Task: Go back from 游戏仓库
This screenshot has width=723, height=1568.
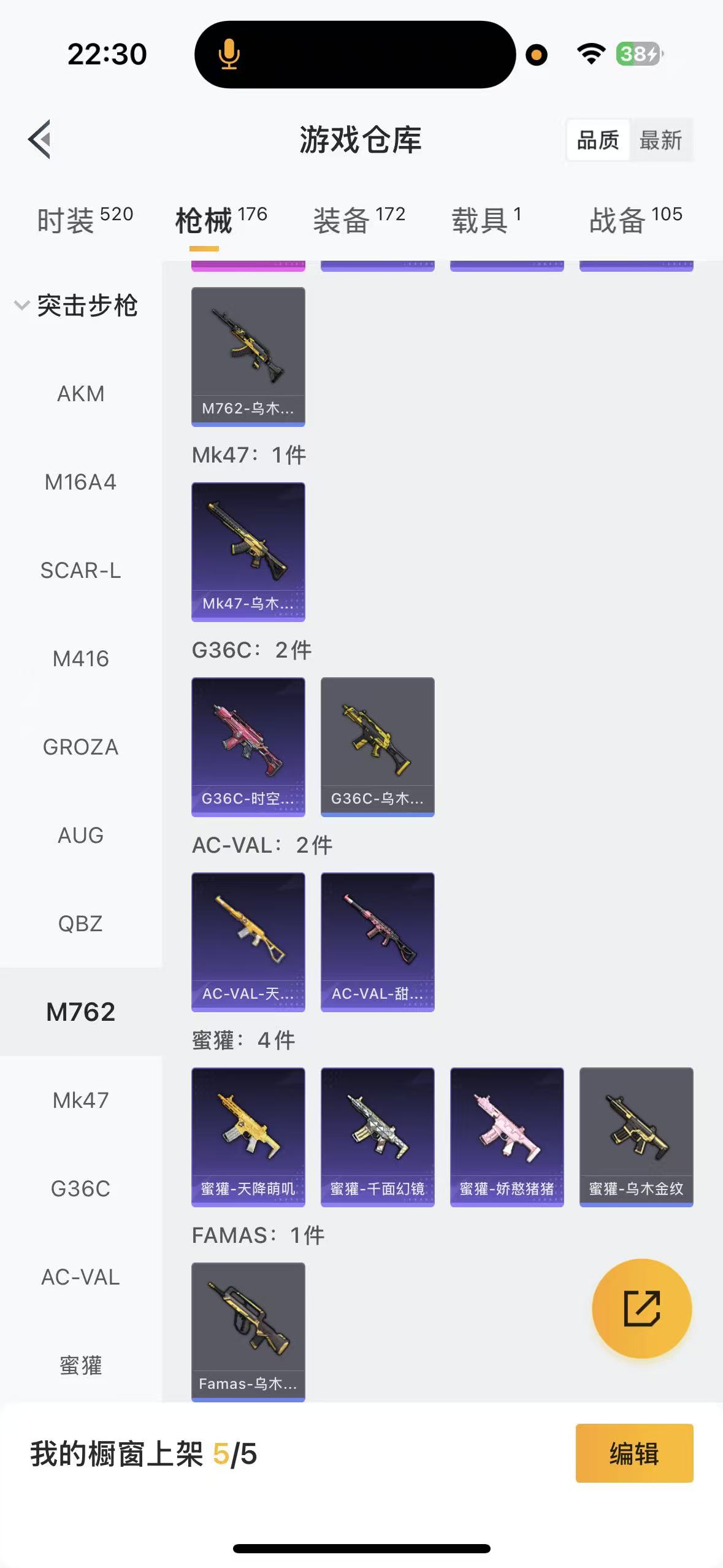Action: pyautogui.click(x=40, y=139)
